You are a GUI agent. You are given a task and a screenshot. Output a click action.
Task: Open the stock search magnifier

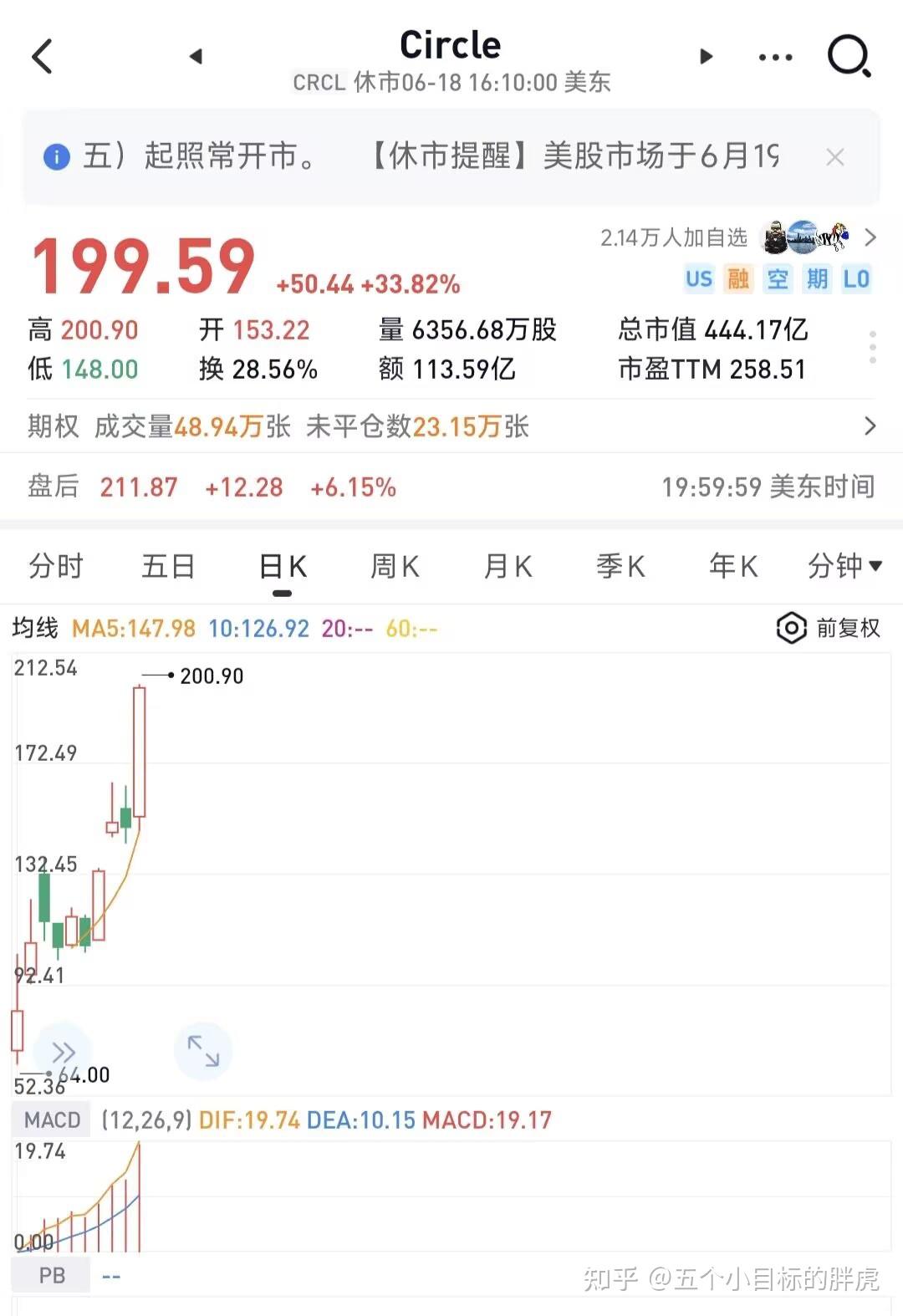point(849,56)
